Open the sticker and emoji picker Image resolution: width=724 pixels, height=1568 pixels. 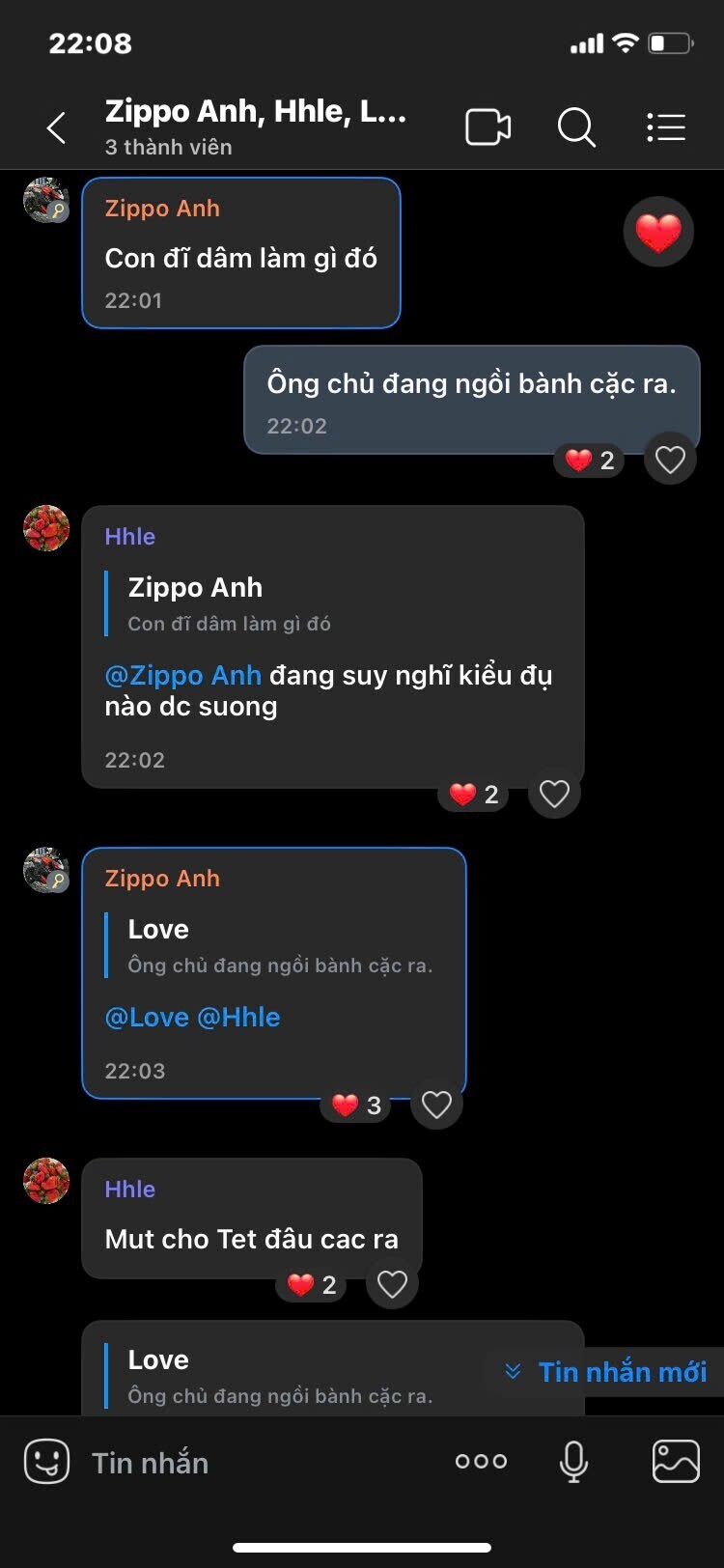point(46,1462)
